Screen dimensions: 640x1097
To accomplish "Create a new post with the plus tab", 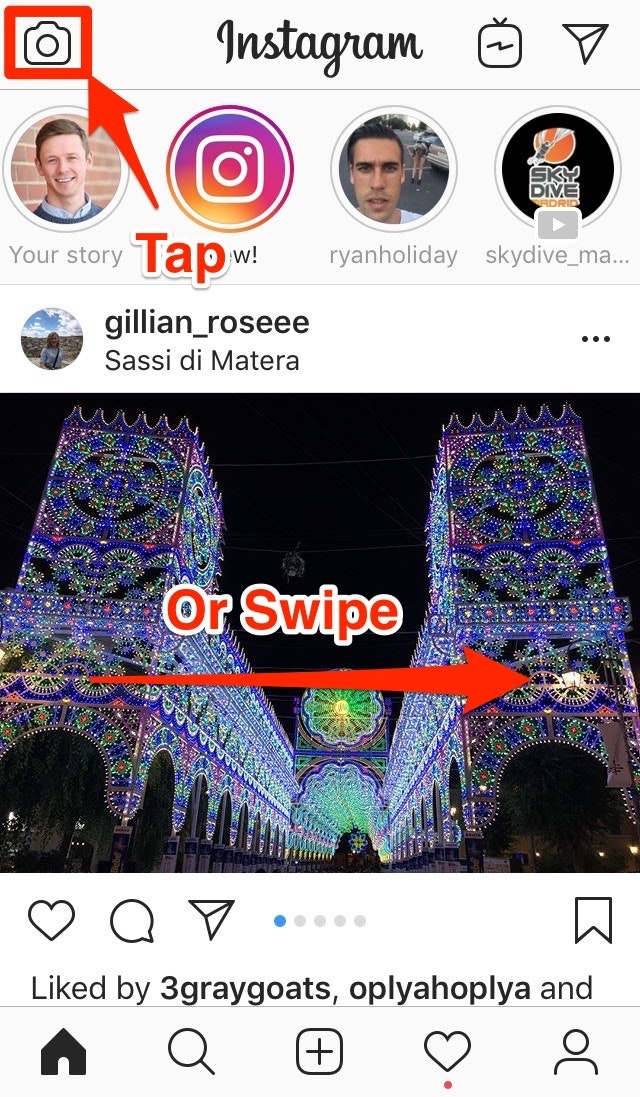I will (x=319, y=1053).
